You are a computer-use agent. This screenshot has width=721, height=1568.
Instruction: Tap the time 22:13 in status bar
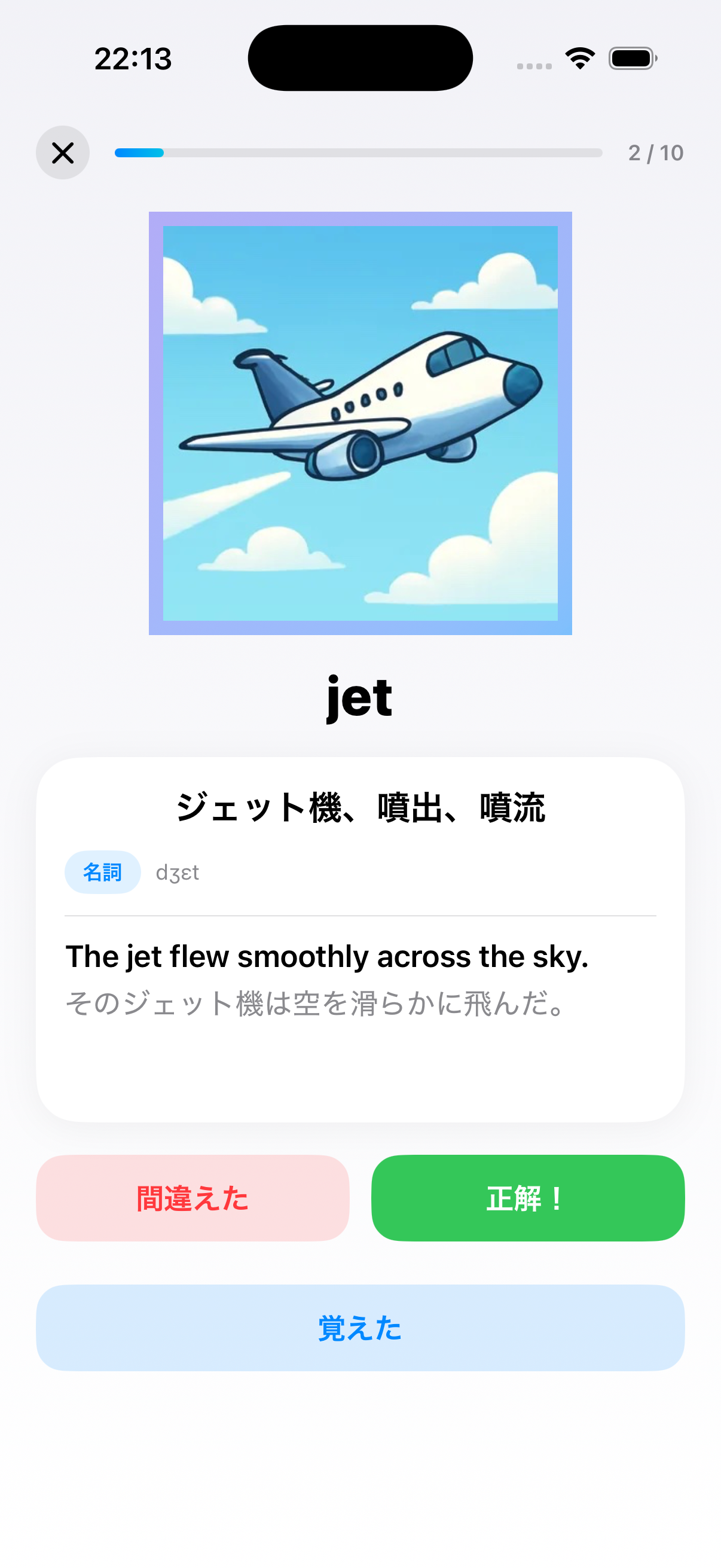(x=134, y=58)
